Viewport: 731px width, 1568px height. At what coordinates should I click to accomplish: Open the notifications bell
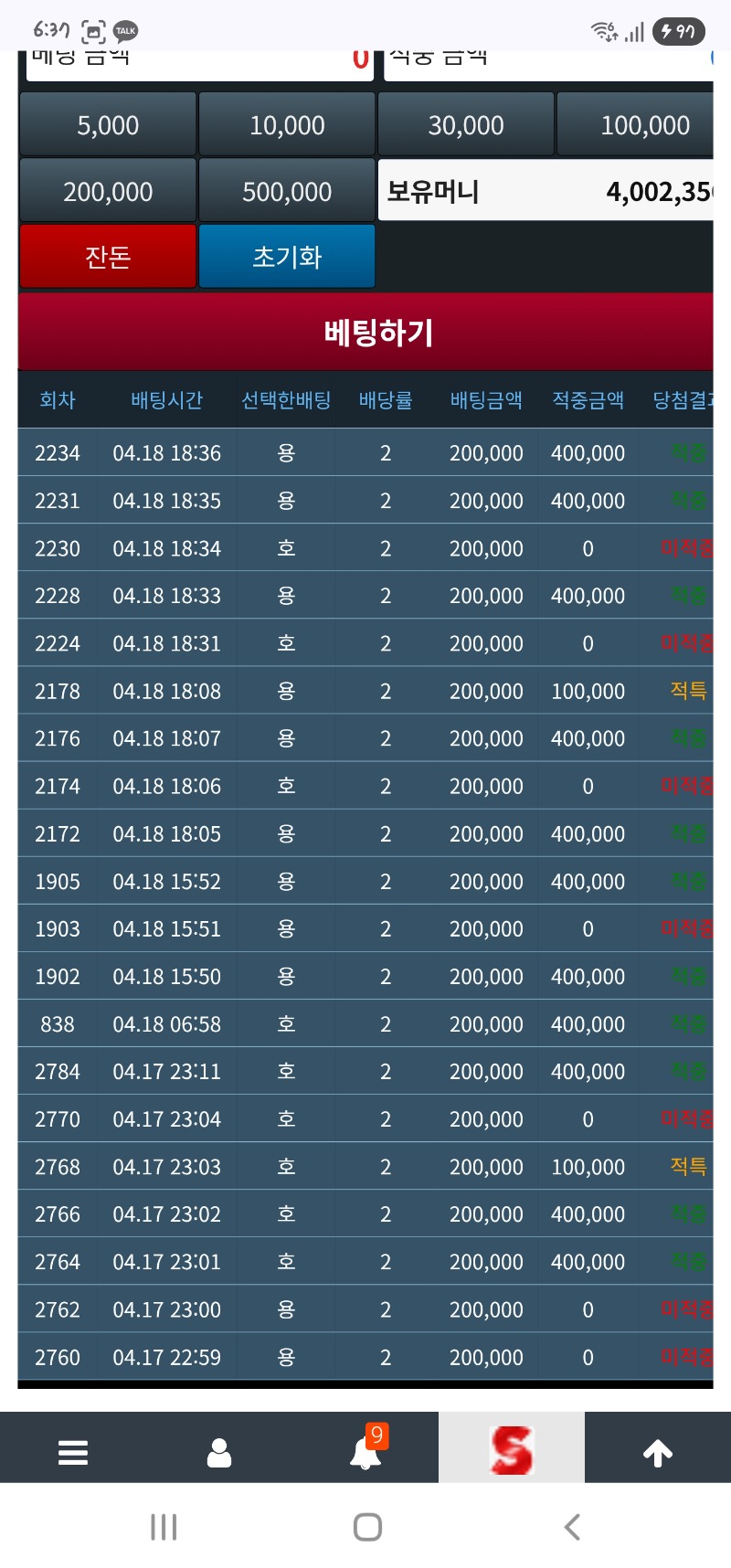365,1452
